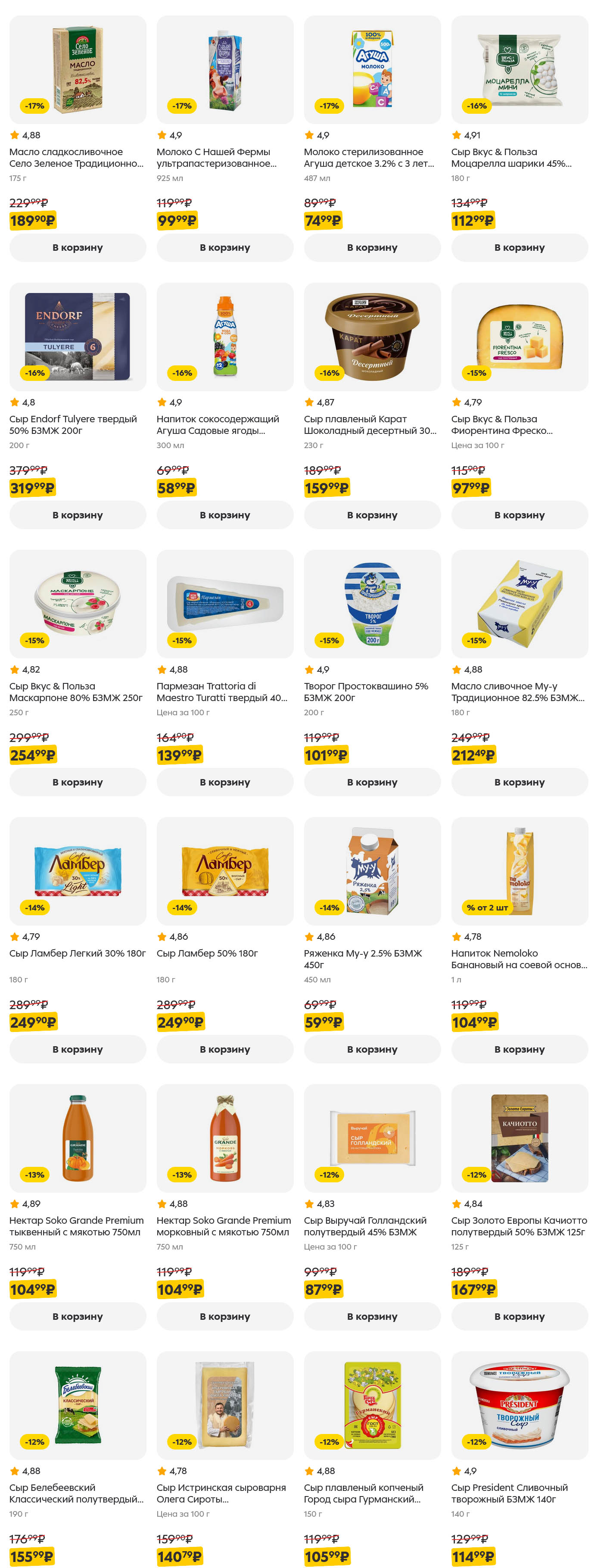
Task: Open Карат chocolate dessert cheese card
Action: click(x=372, y=337)
